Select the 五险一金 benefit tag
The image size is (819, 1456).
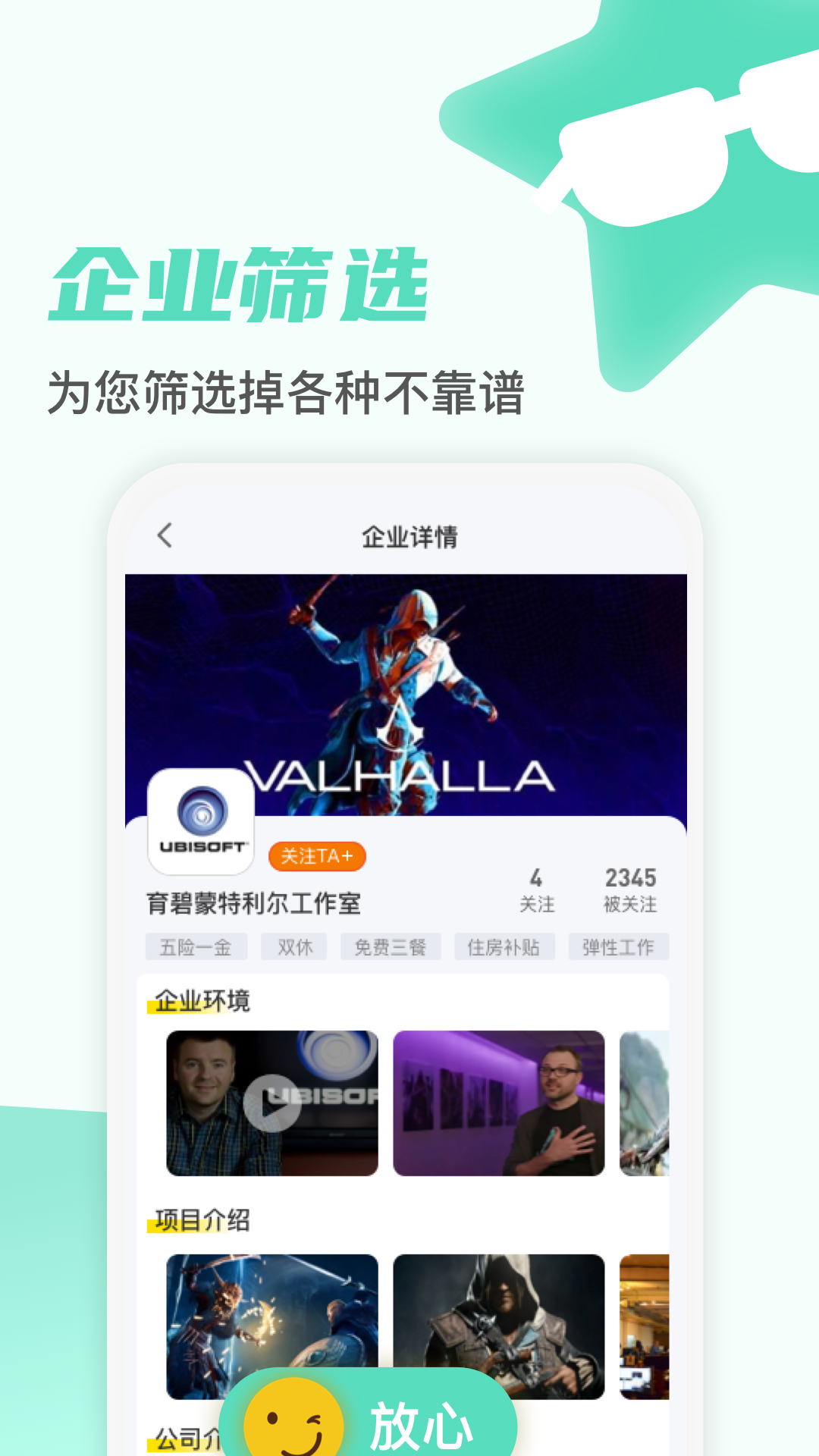(196, 946)
